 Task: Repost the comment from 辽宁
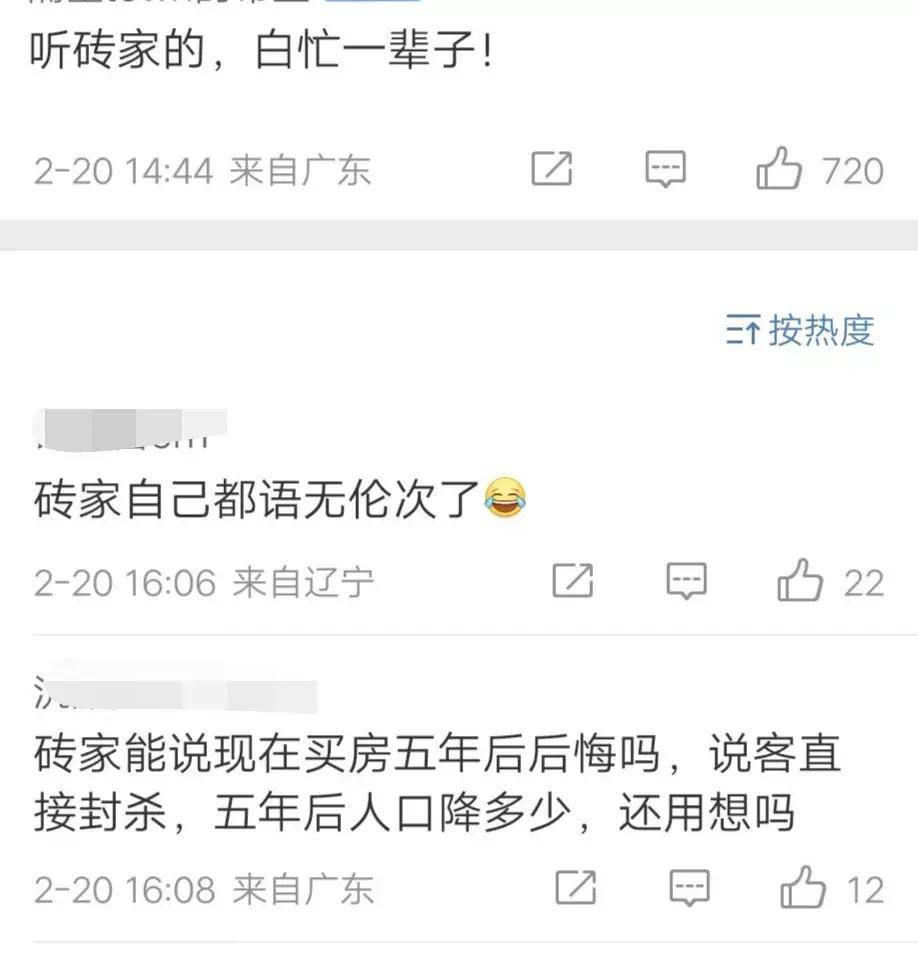click(x=574, y=581)
